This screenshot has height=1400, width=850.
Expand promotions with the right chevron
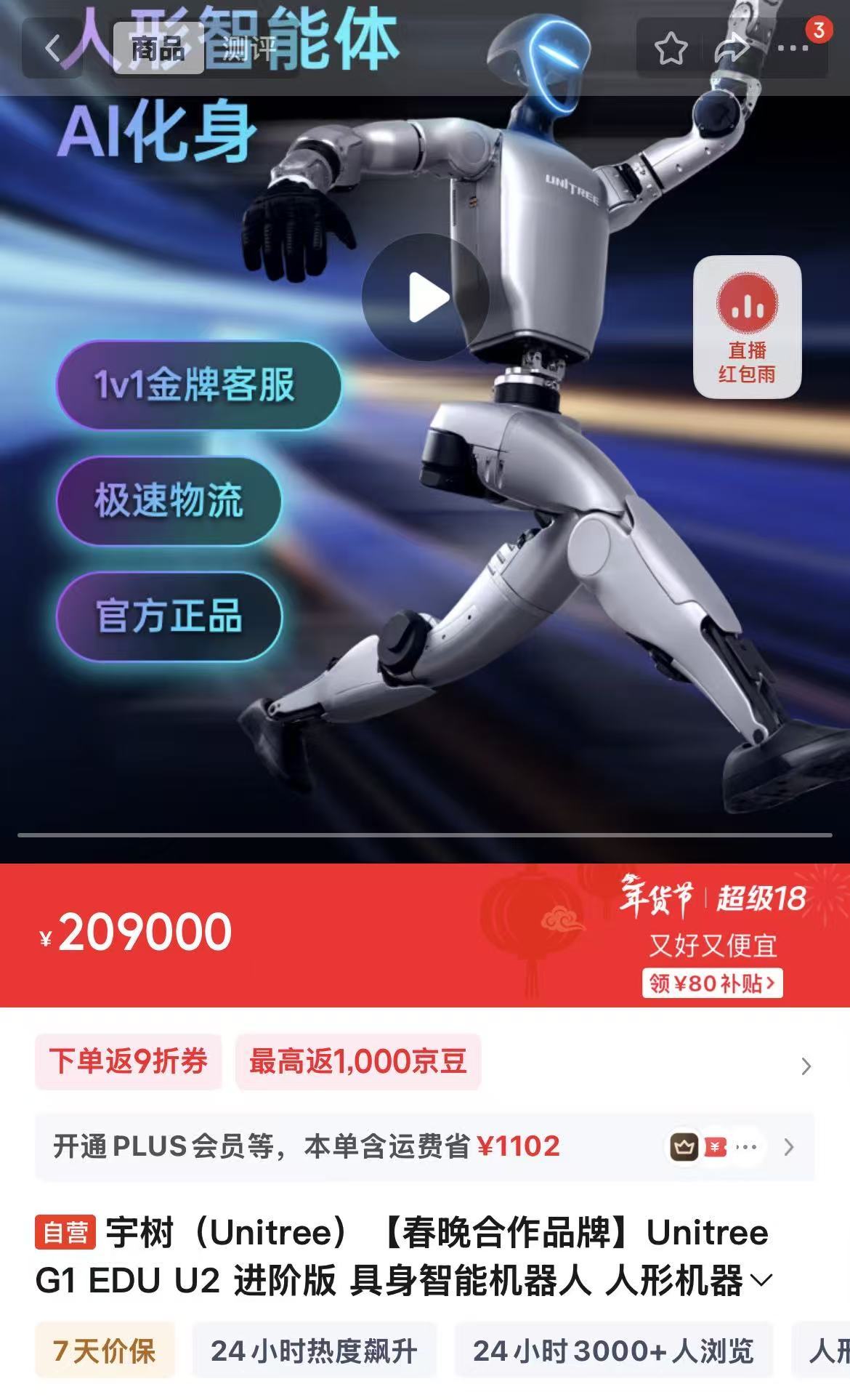pyautogui.click(x=805, y=1066)
